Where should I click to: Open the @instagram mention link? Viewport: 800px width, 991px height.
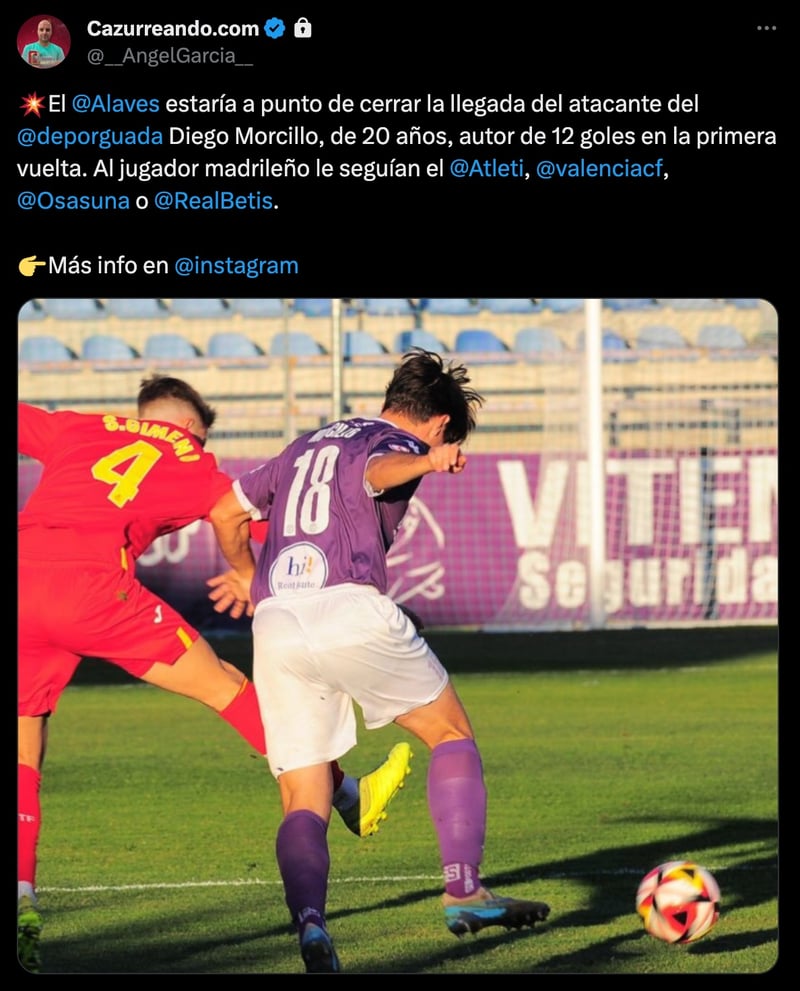[236, 265]
